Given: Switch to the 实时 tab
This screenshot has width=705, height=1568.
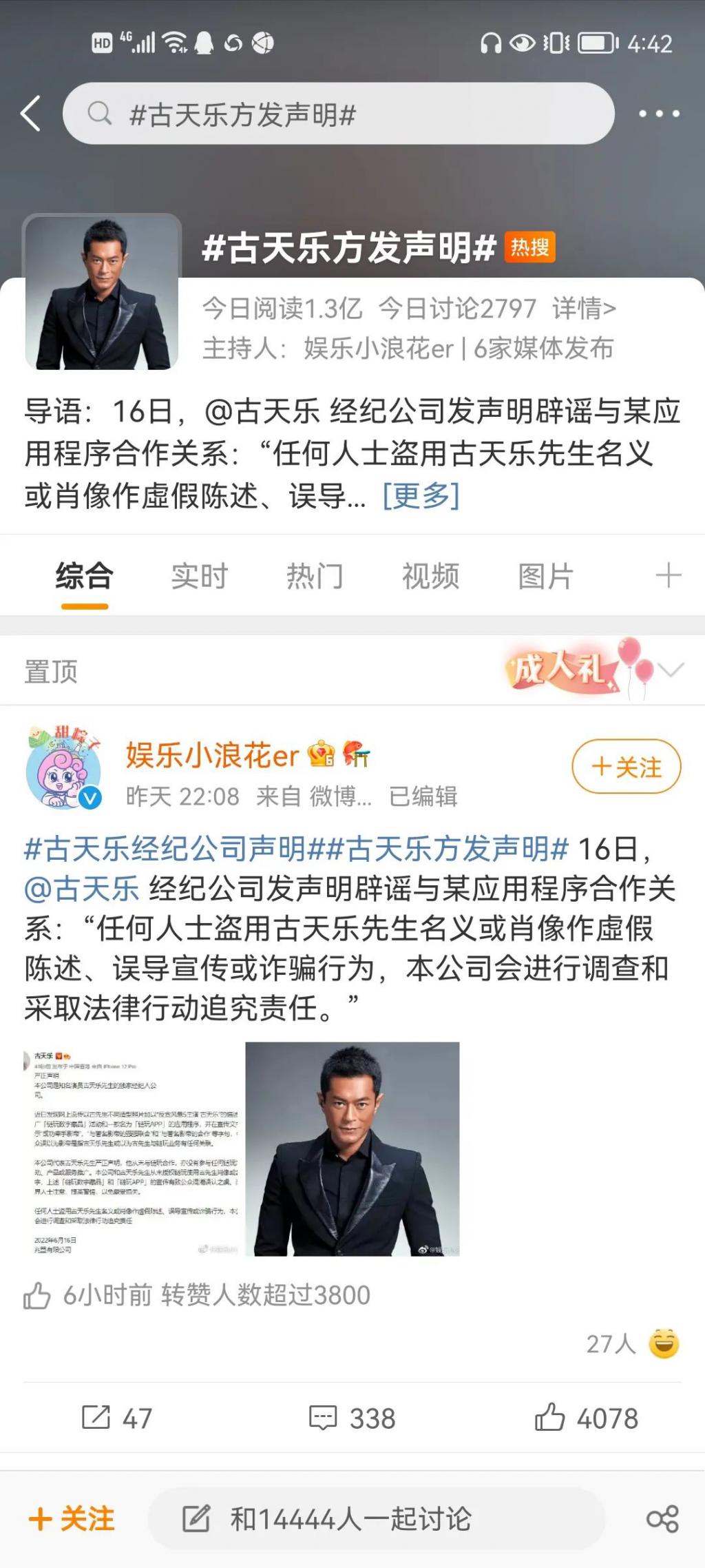Looking at the screenshot, I should [200, 576].
